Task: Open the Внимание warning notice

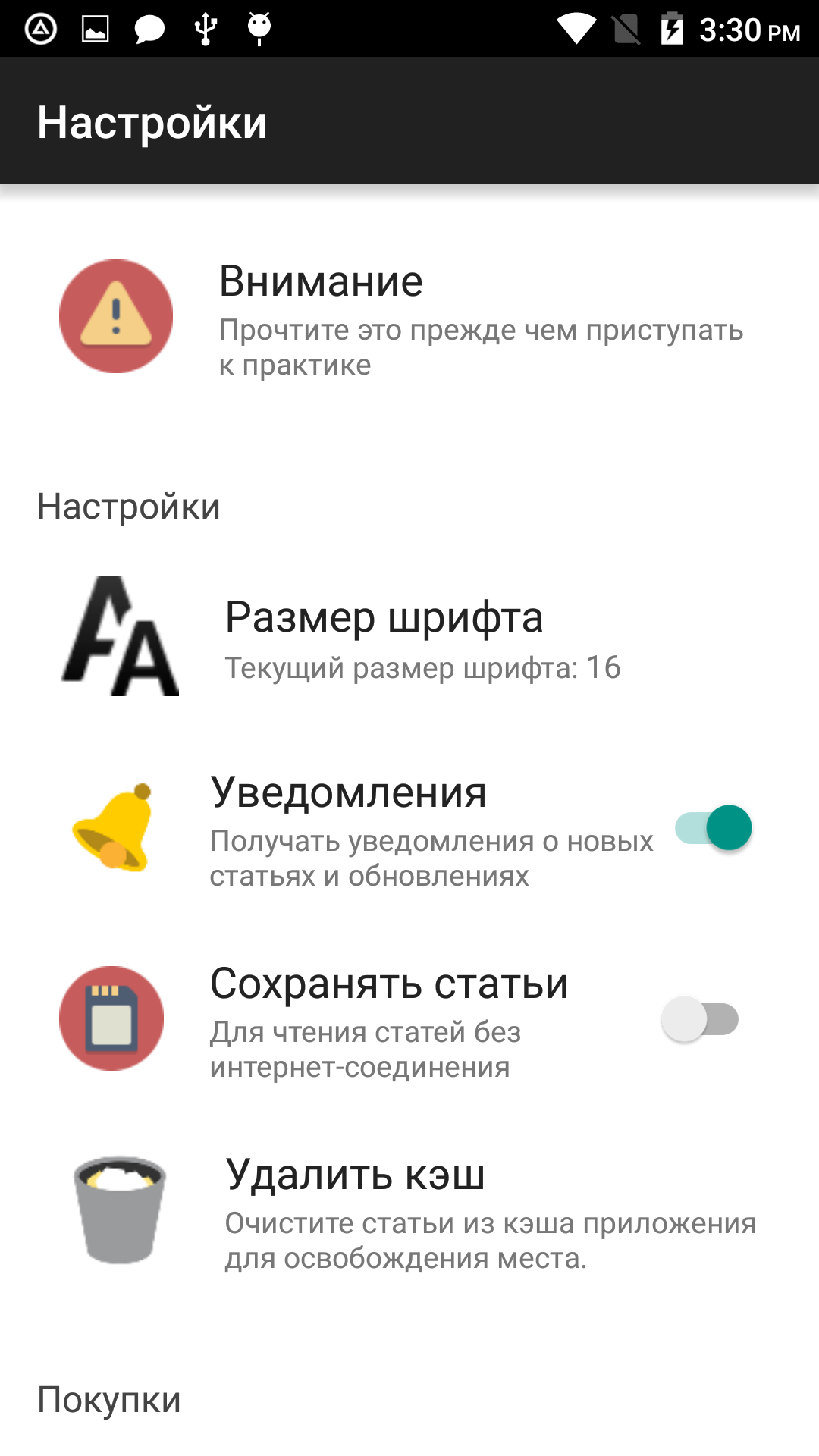Action: 409,317
